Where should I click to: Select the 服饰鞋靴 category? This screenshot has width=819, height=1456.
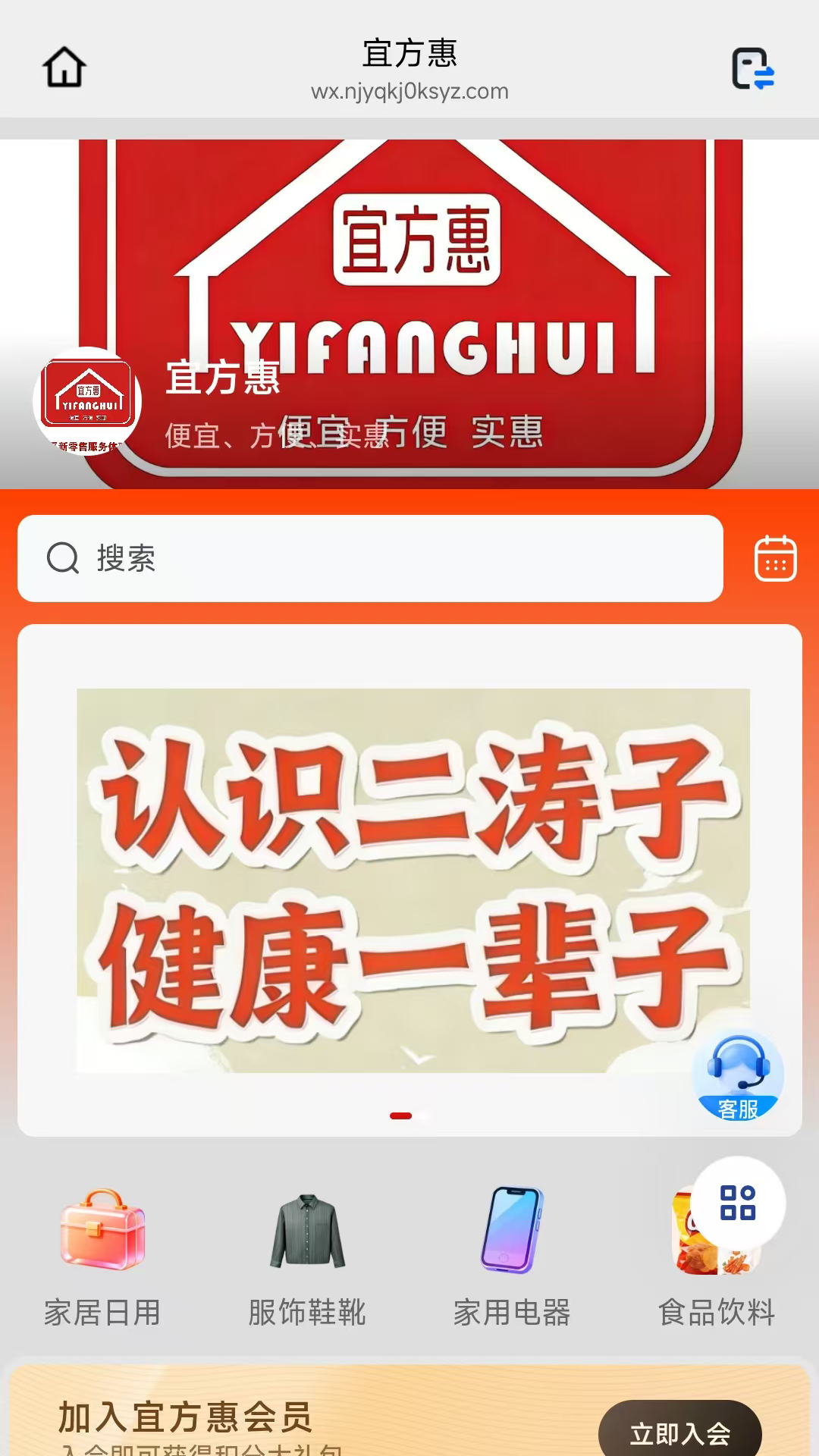[307, 1255]
